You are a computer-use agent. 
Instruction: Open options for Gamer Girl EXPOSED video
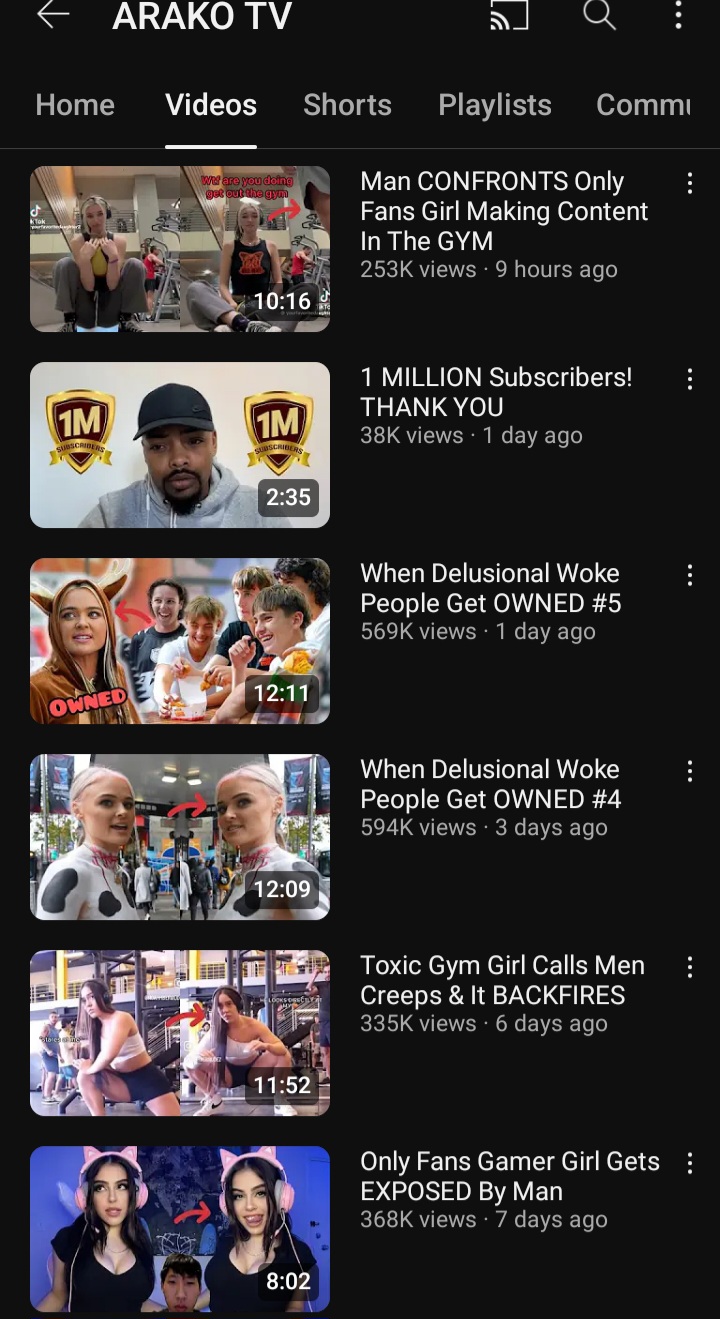click(x=689, y=1163)
